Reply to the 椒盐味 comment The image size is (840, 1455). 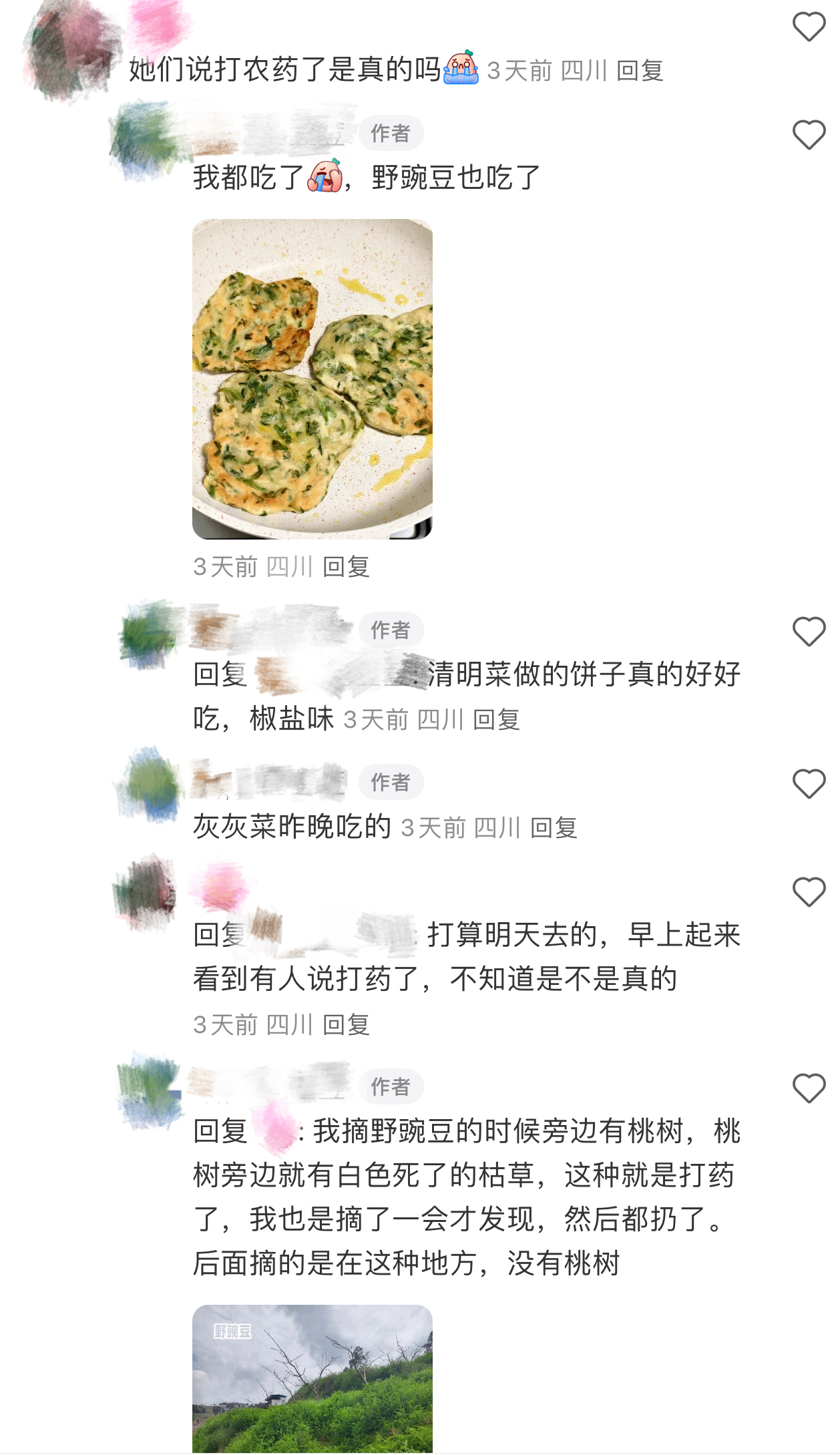click(x=495, y=720)
